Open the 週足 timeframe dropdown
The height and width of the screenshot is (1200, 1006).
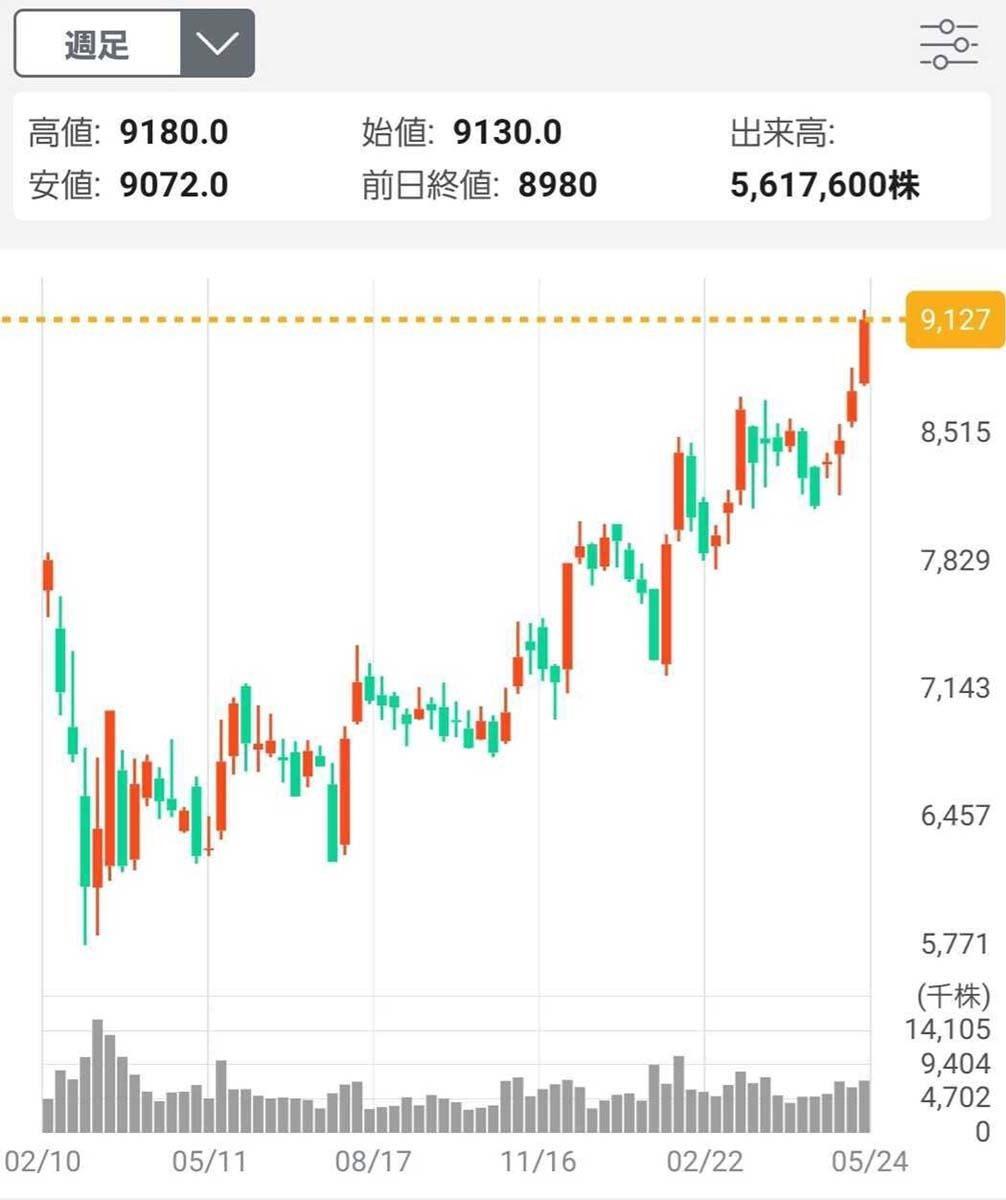[x=217, y=44]
